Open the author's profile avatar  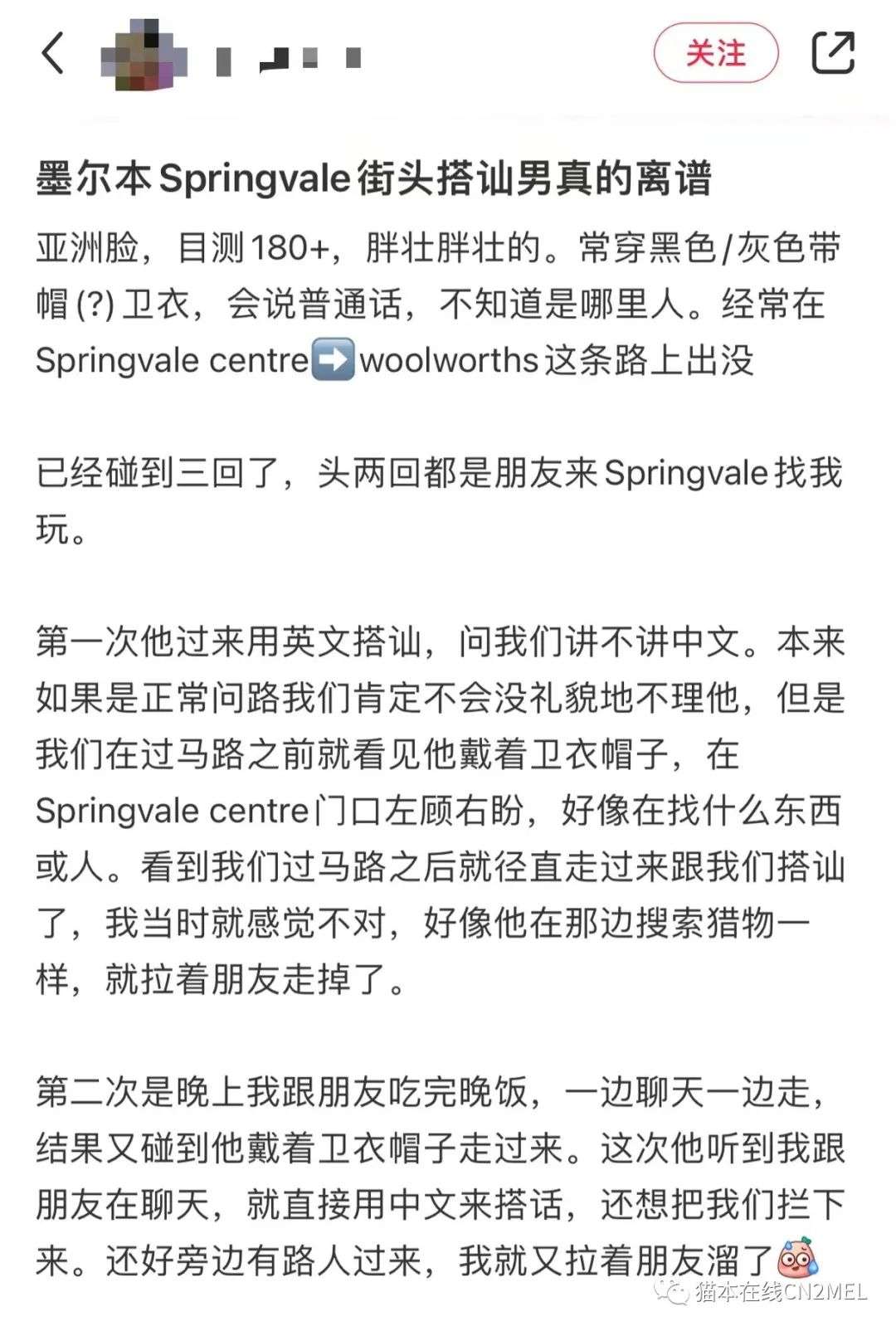[x=143, y=56]
